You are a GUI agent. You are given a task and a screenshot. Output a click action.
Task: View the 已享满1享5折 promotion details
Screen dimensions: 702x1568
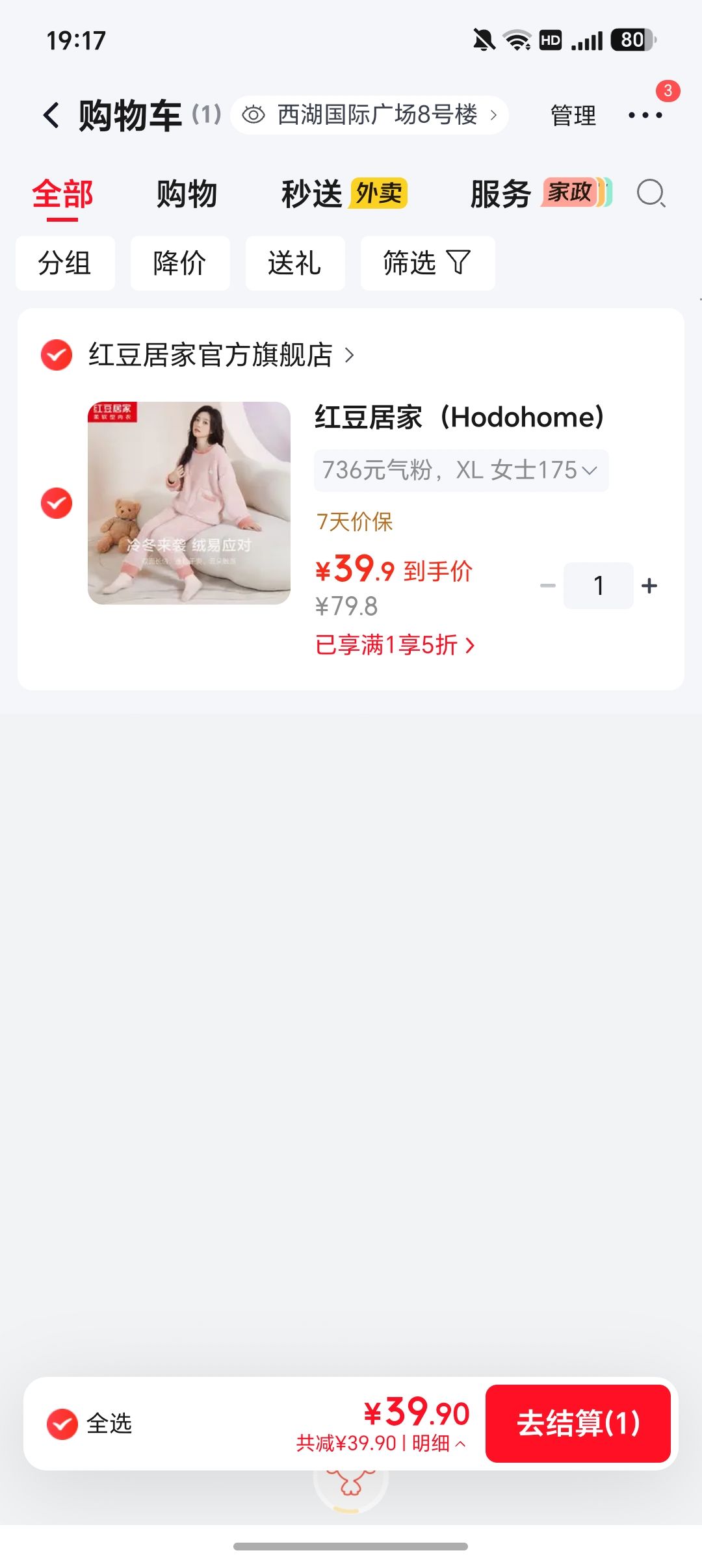395,645
